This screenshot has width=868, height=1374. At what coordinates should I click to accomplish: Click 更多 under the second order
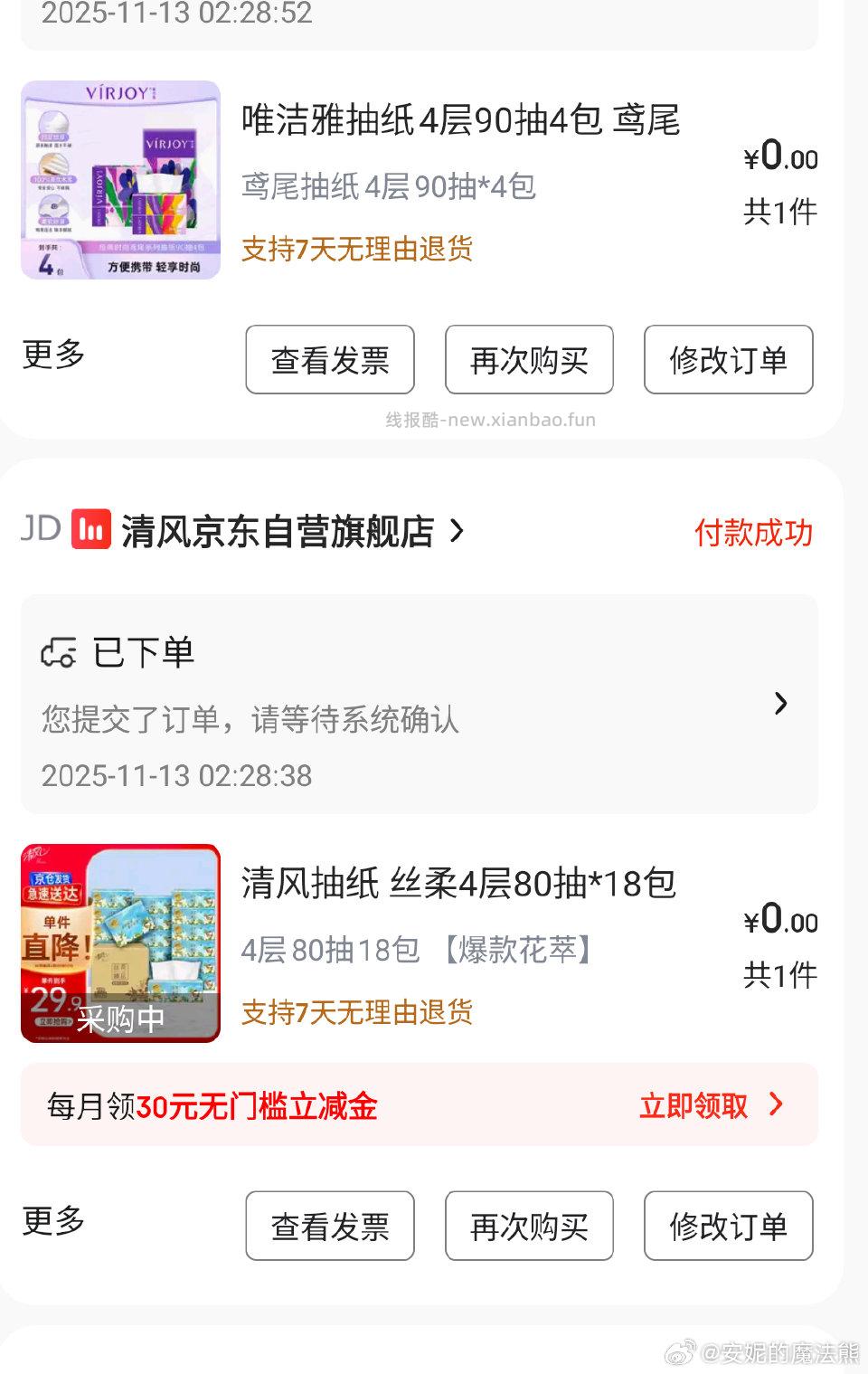pos(52,1223)
